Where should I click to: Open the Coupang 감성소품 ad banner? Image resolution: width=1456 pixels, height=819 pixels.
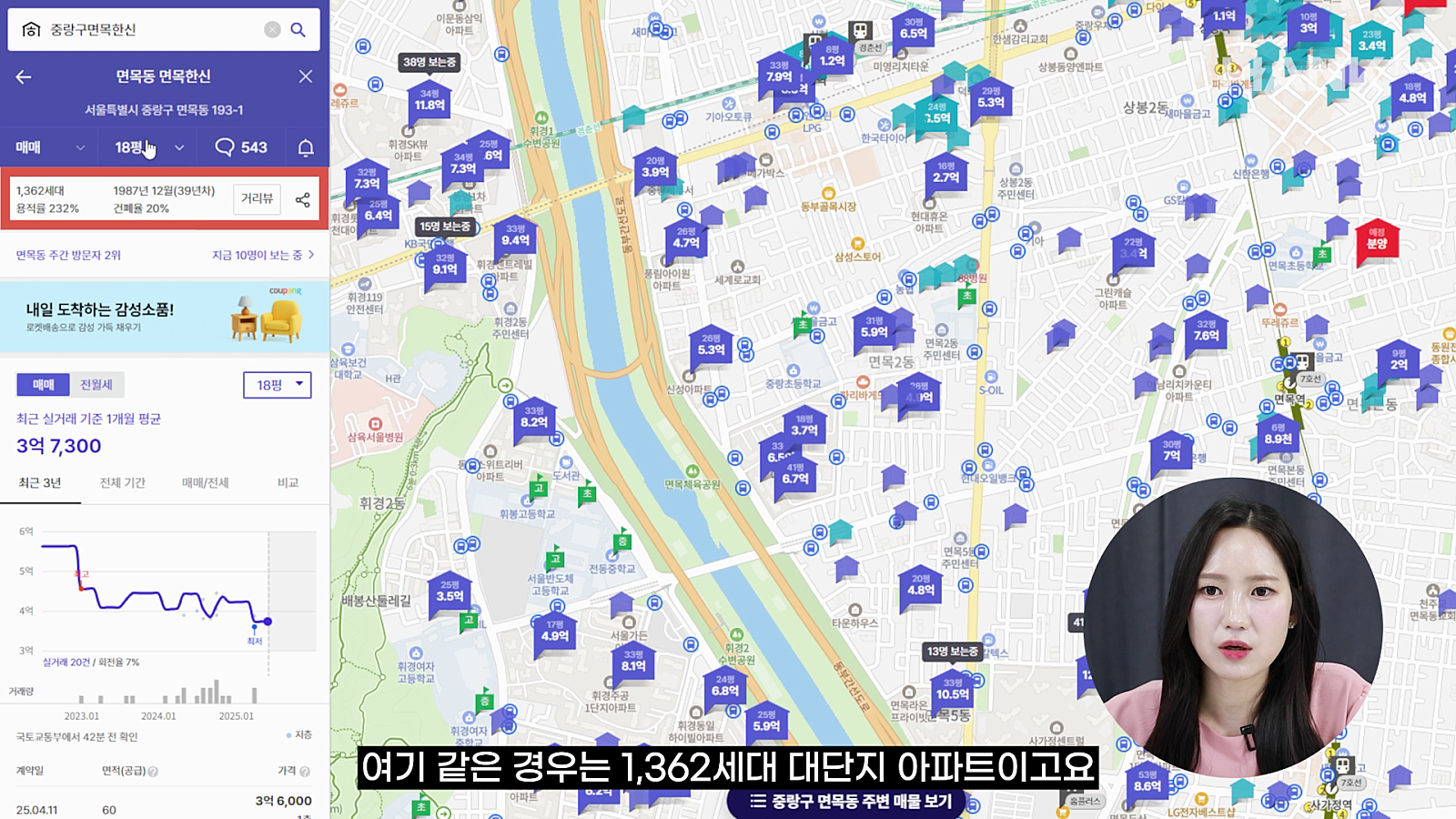click(164, 317)
